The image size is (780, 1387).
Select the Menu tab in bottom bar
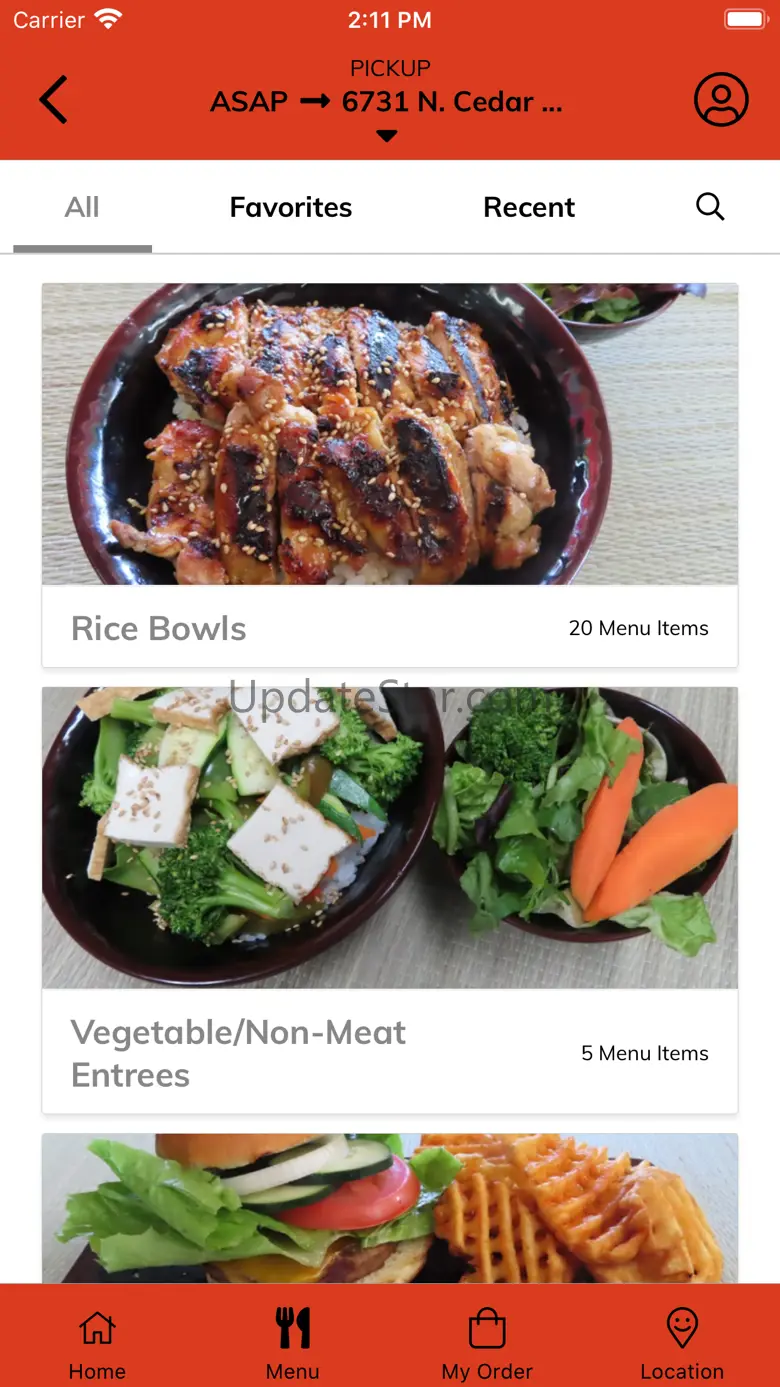click(293, 1343)
